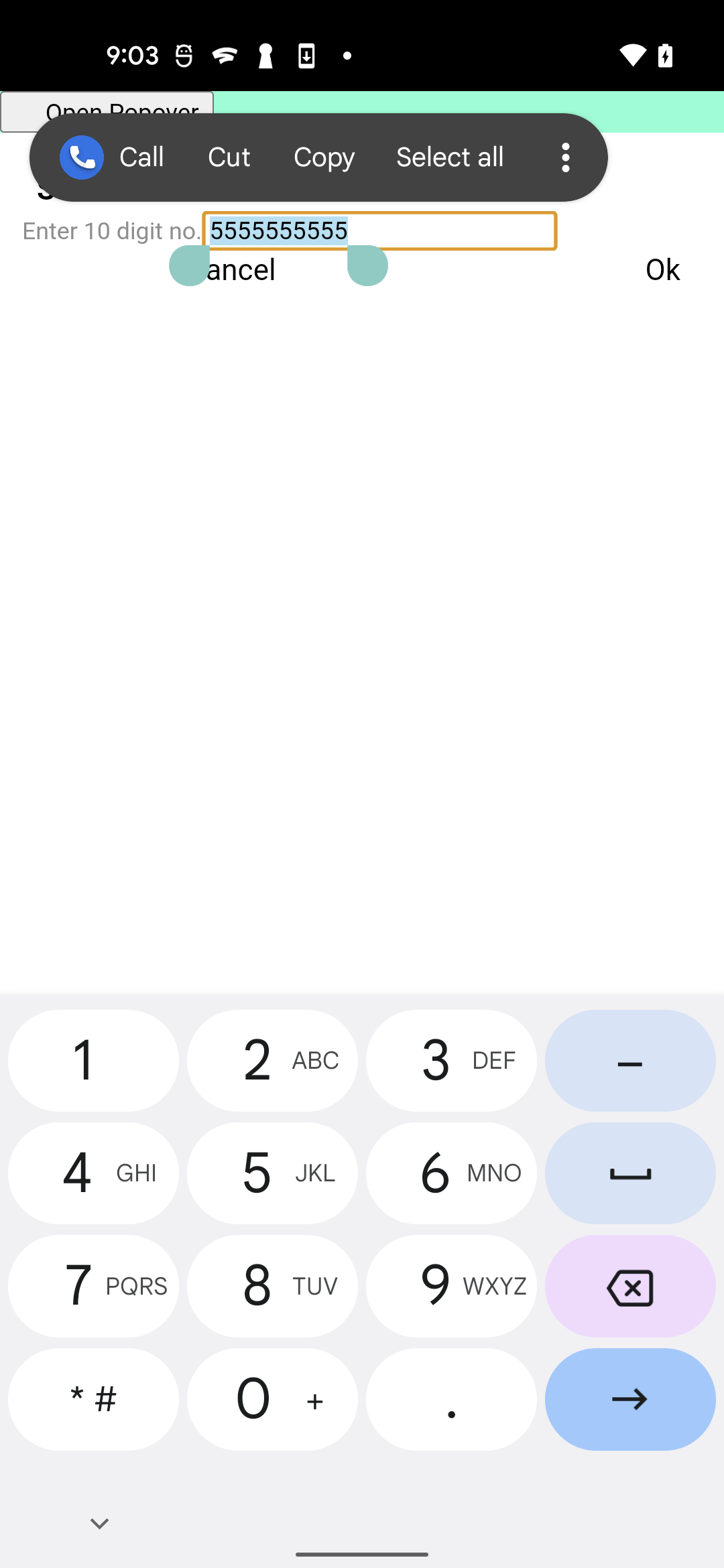
Task: Collapse the keyboard using the chevron
Action: pyautogui.click(x=99, y=1523)
